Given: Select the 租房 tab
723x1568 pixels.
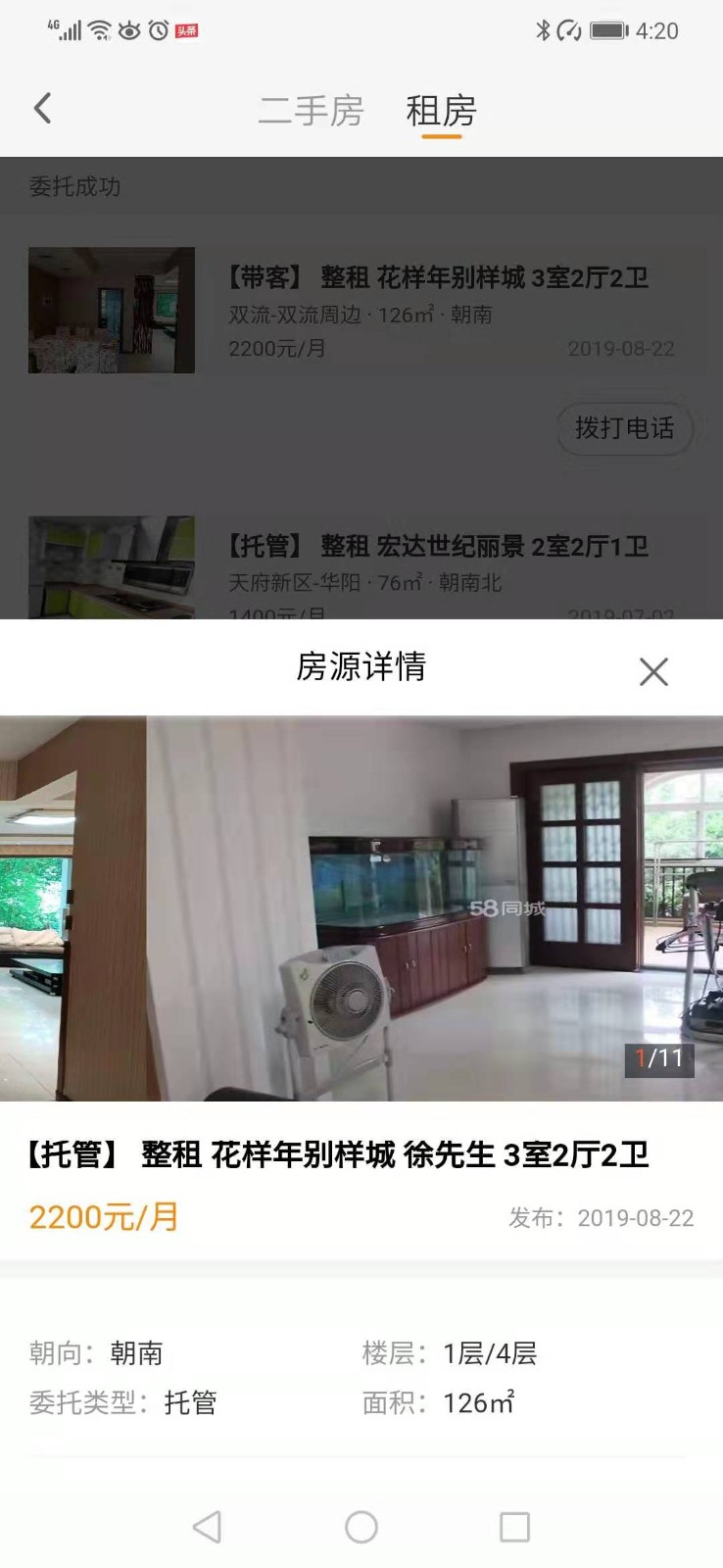Looking at the screenshot, I should [441, 111].
